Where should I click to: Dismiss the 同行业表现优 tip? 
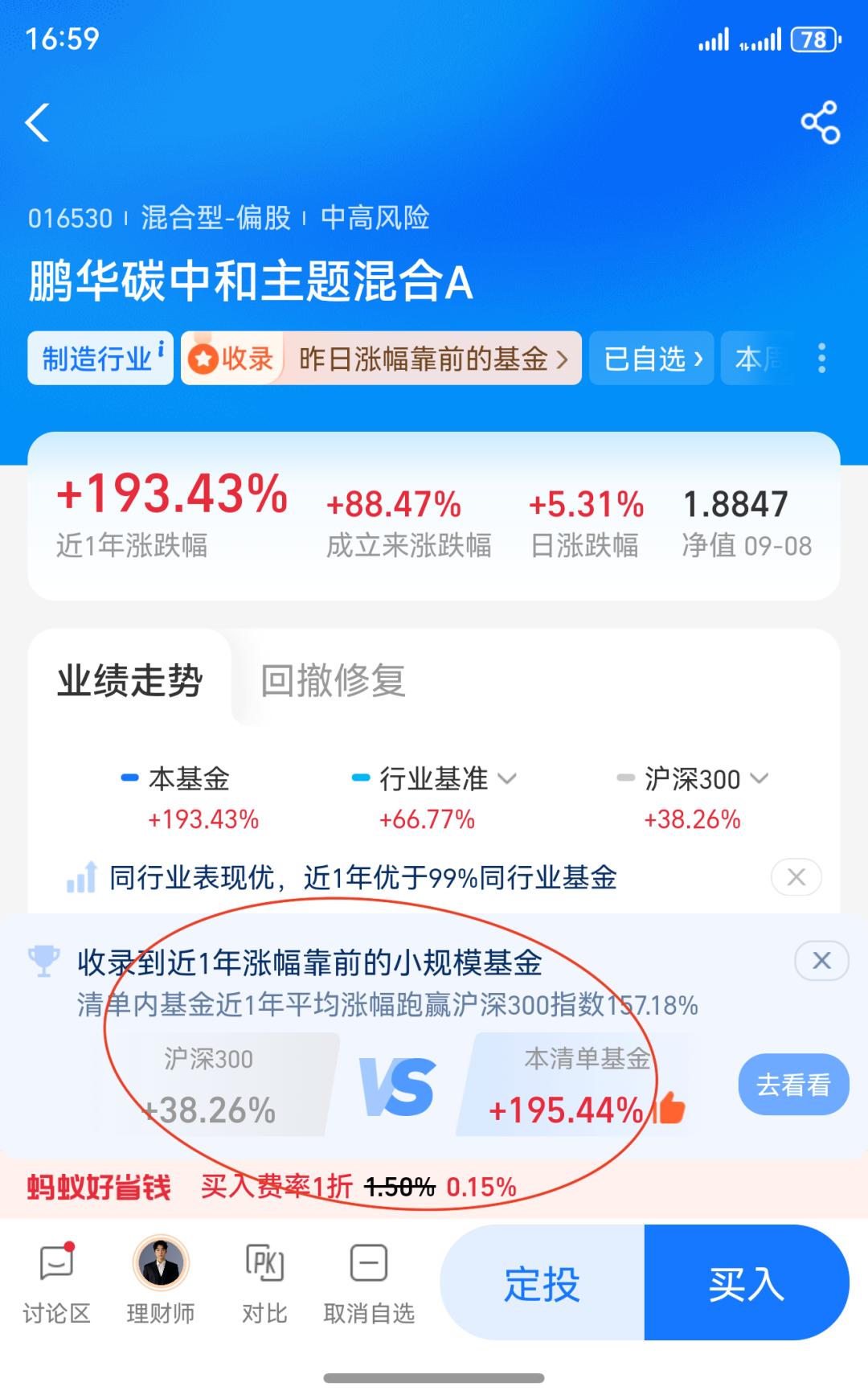pos(796,877)
